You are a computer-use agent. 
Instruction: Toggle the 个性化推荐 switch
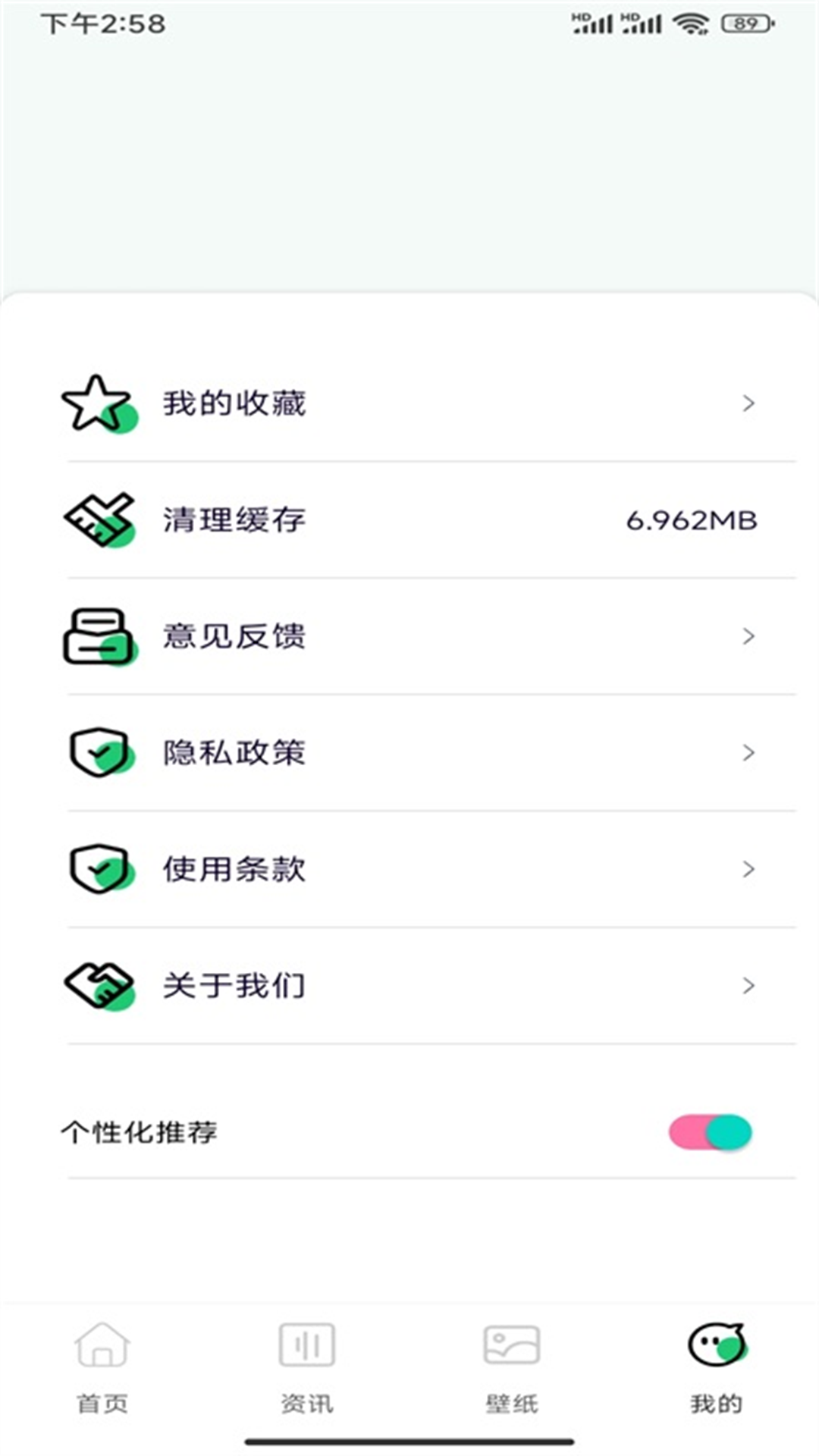click(x=710, y=1133)
